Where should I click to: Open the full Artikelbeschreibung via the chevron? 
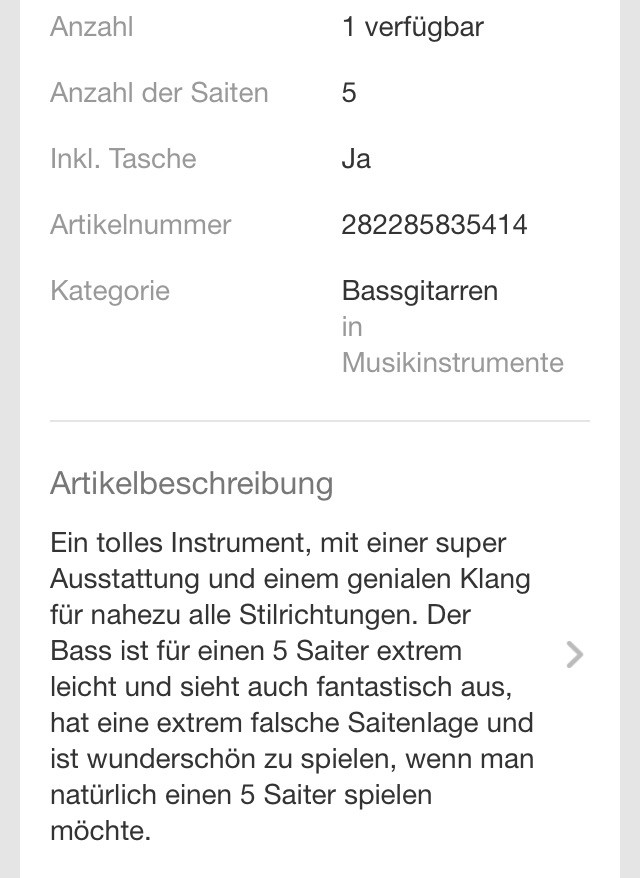pos(574,654)
